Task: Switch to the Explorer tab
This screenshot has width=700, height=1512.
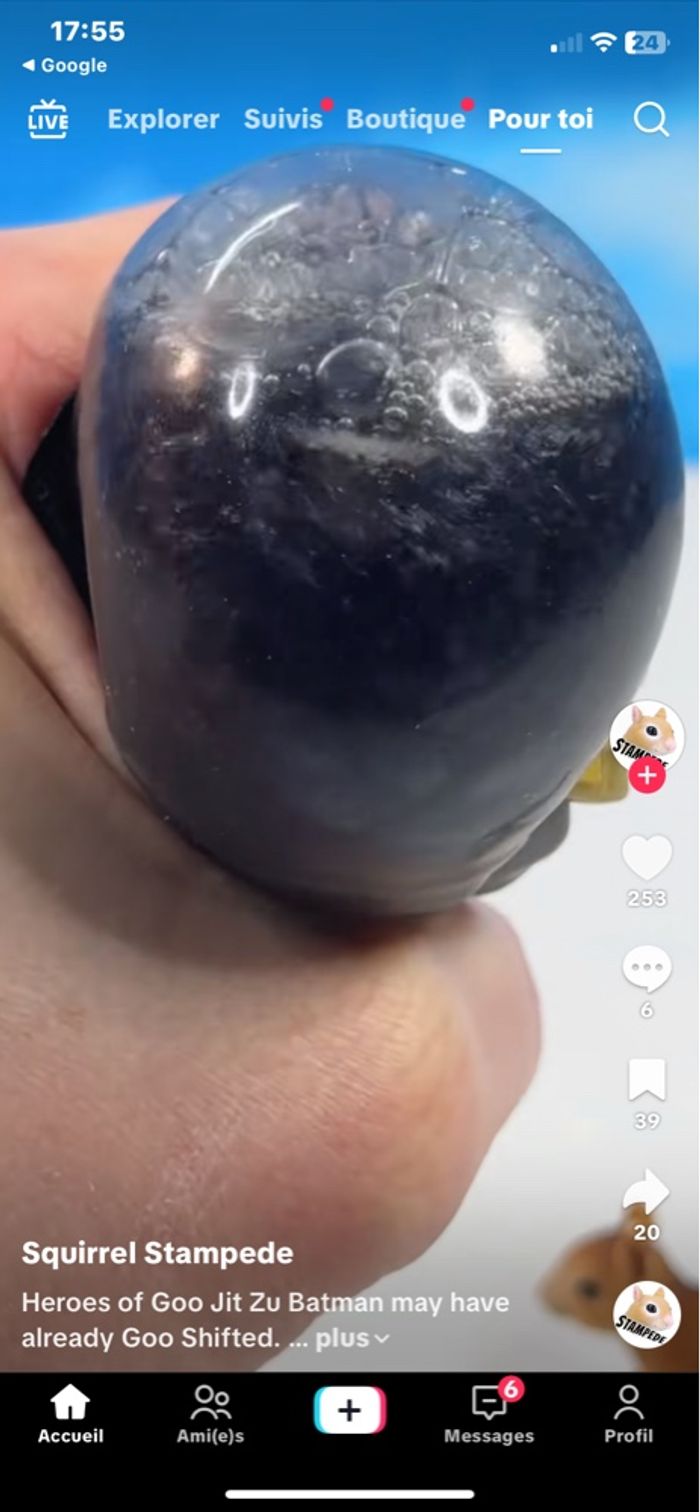Action: point(163,120)
